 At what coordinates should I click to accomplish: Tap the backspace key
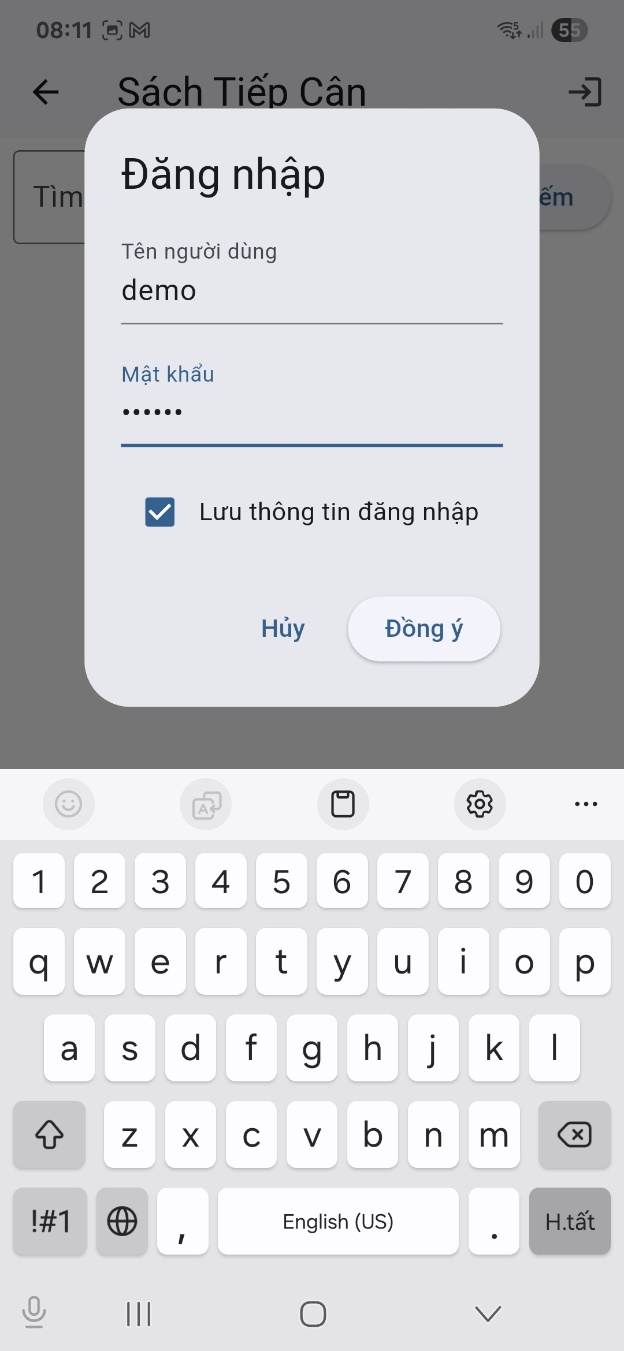click(x=574, y=1135)
